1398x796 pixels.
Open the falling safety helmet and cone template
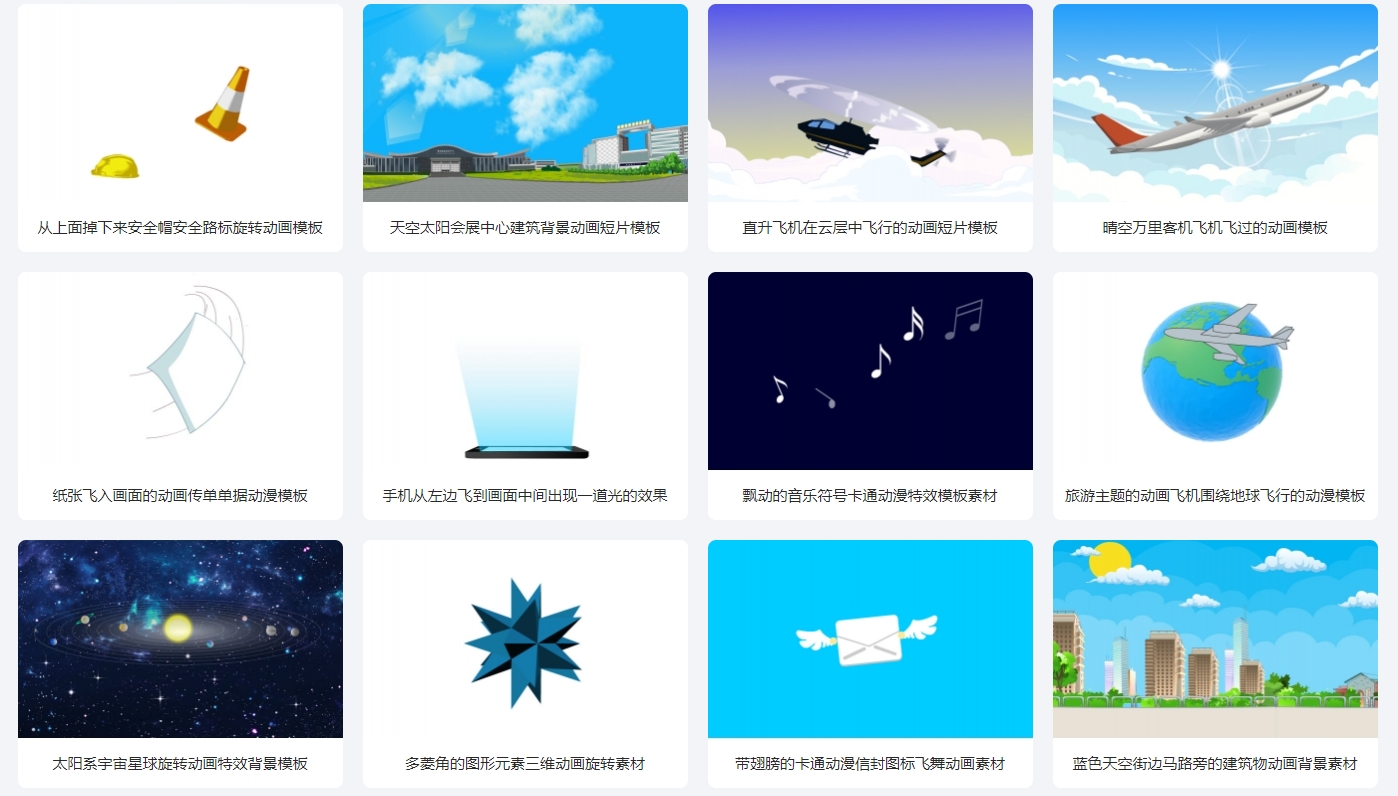180,103
